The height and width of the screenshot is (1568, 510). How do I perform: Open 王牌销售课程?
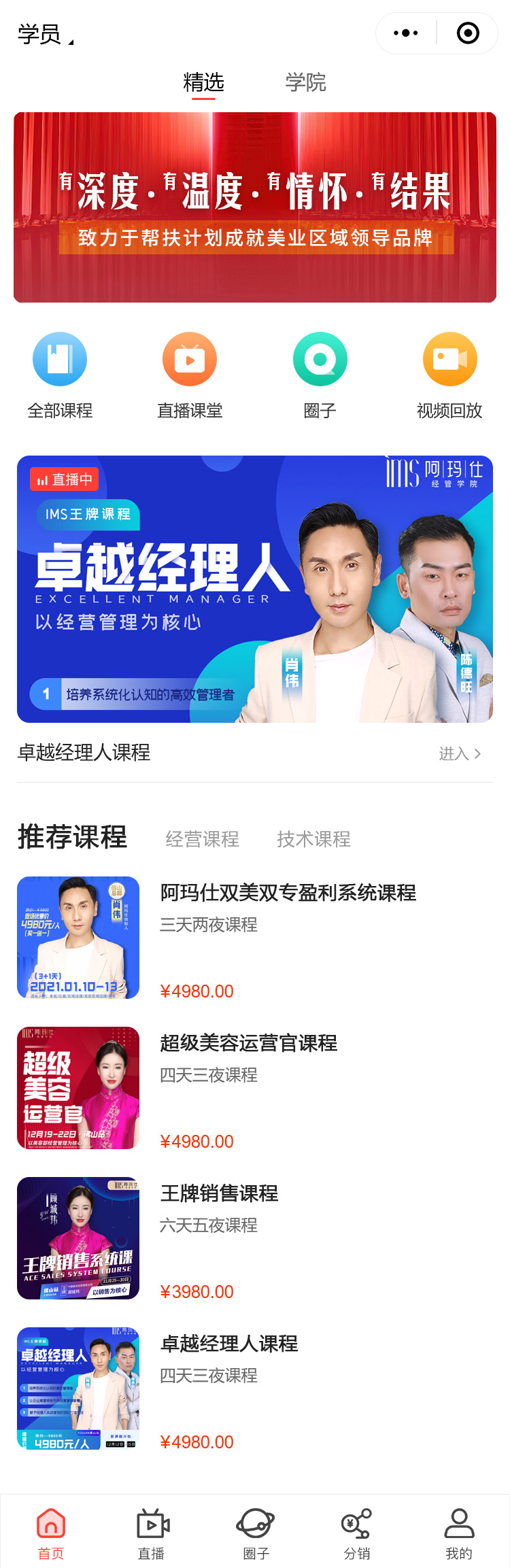(219, 1193)
